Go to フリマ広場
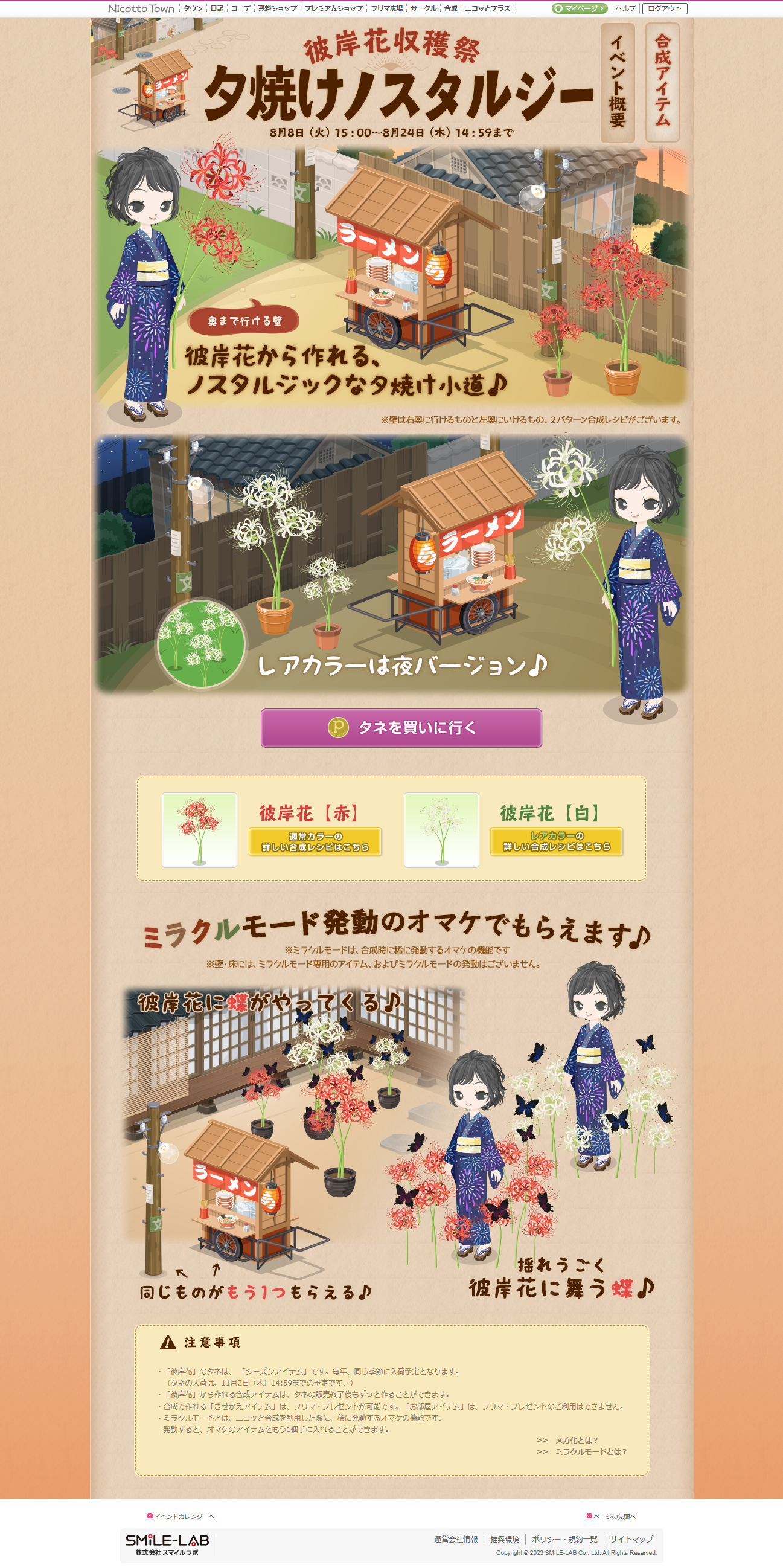The image size is (783, 1568). click(386, 8)
